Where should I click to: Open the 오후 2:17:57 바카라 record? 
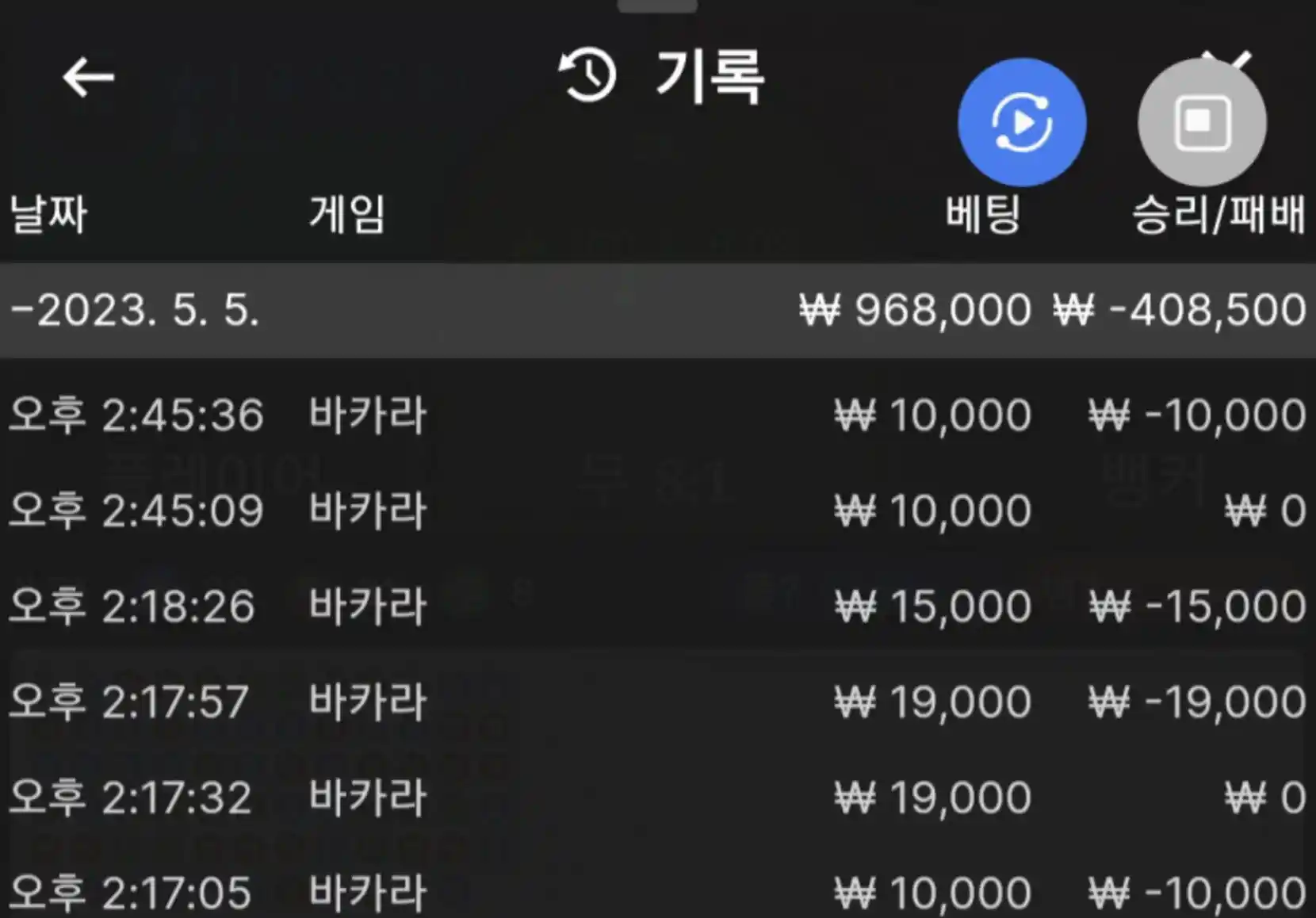coord(656,702)
